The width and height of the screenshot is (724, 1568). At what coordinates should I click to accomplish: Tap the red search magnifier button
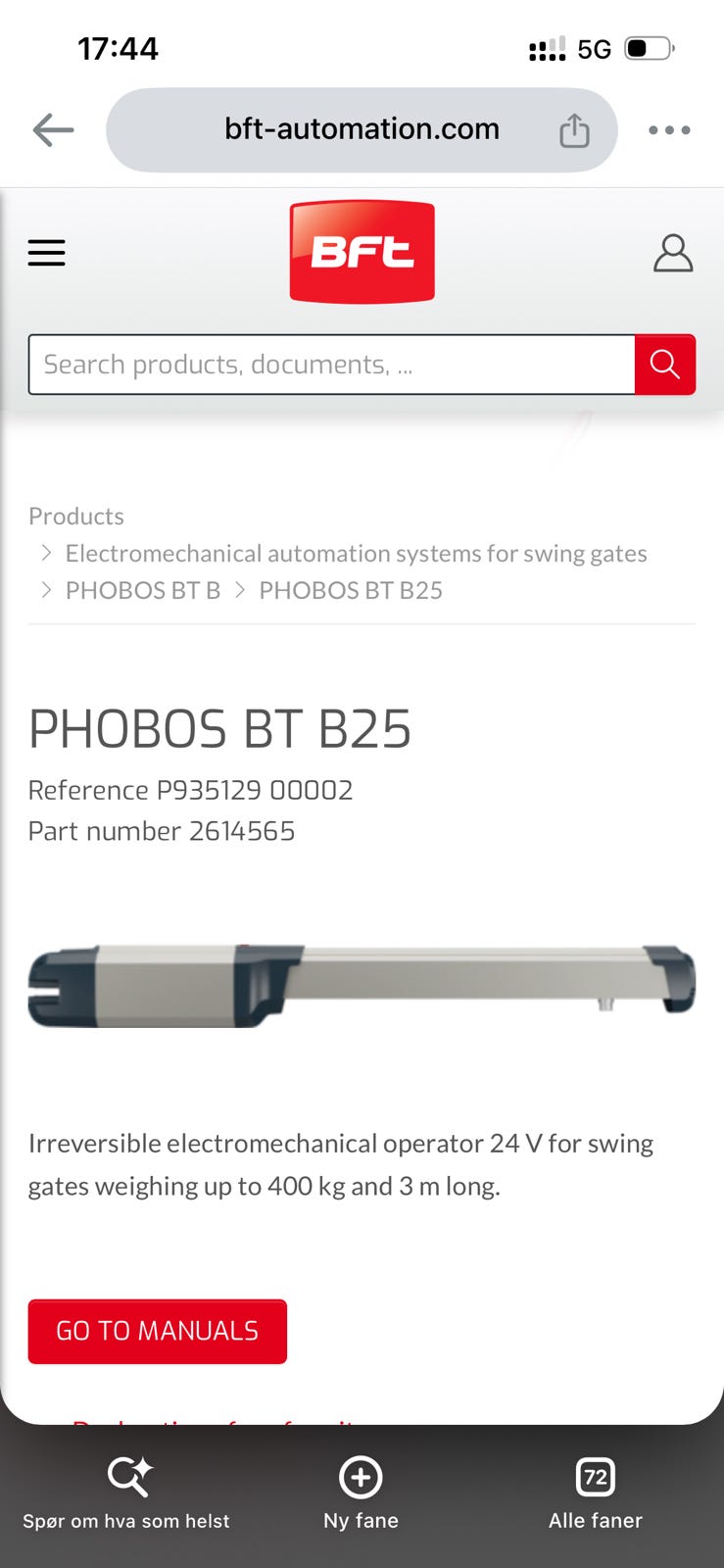(x=665, y=365)
